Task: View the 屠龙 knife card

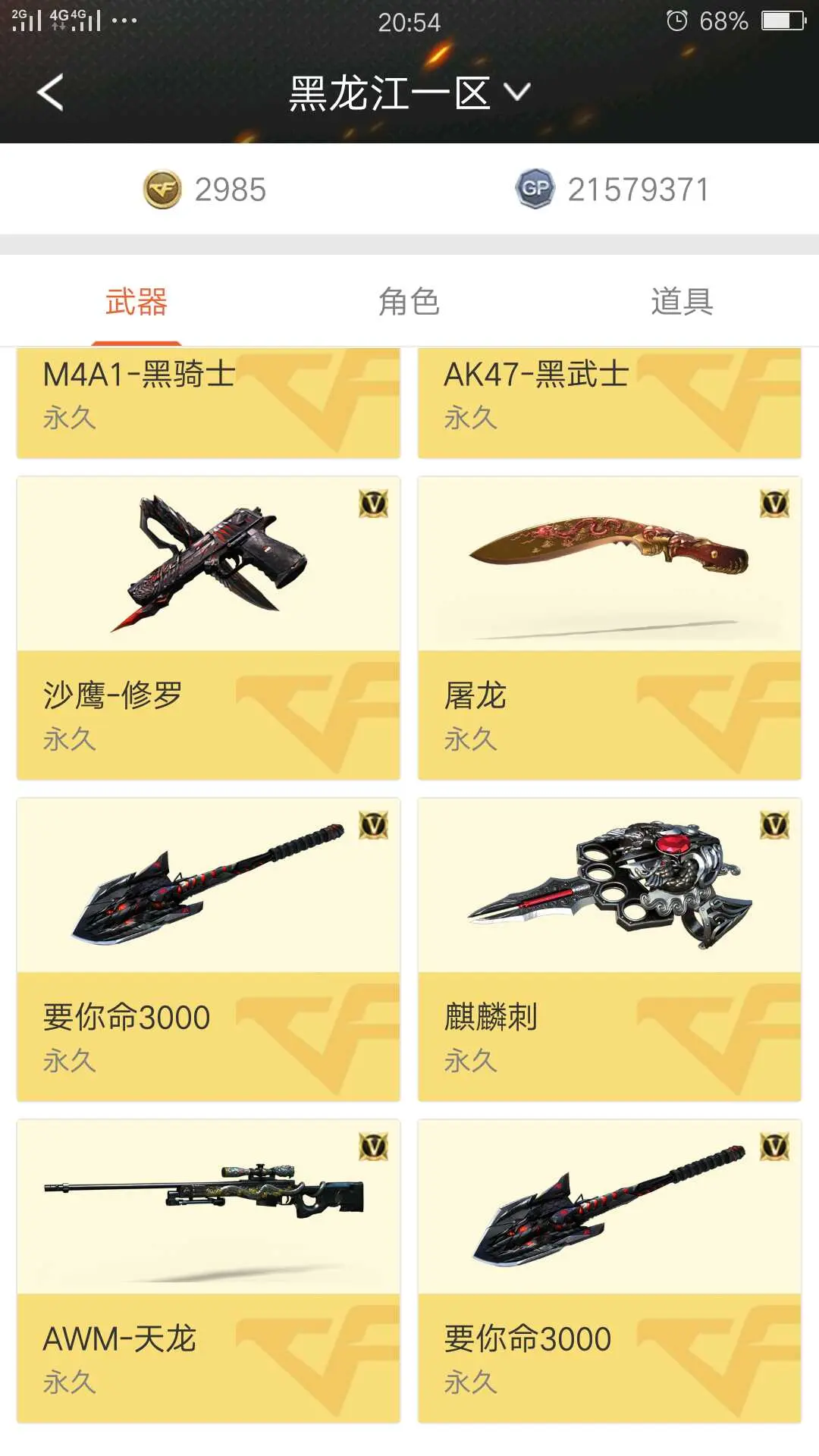Action: pyautogui.click(x=610, y=628)
